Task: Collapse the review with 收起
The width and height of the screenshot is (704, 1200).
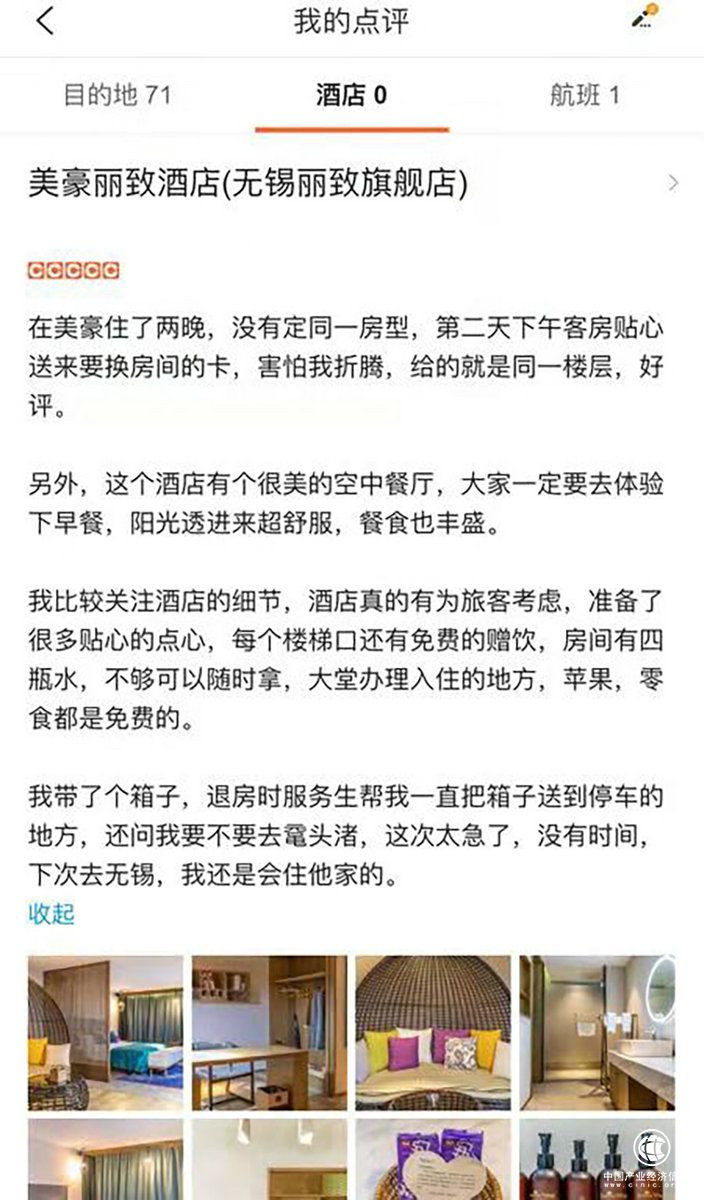Action: (x=51, y=913)
